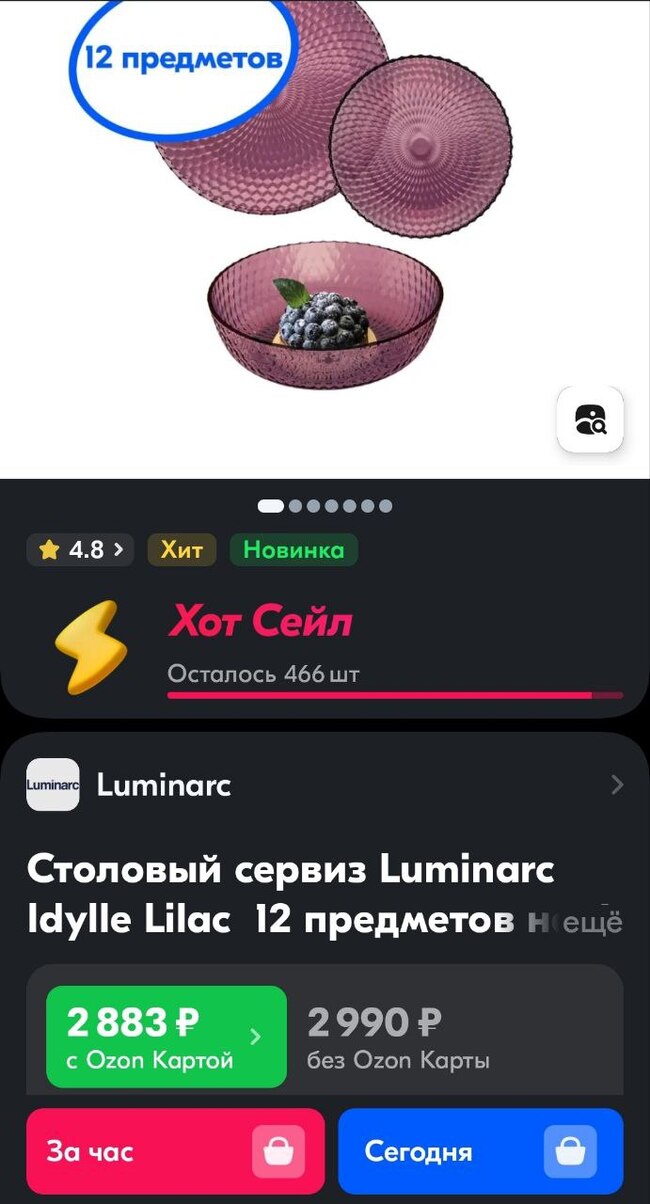Open the 4.8 star rating reviews
Viewport: 650px width, 1204px height.
(x=80, y=549)
